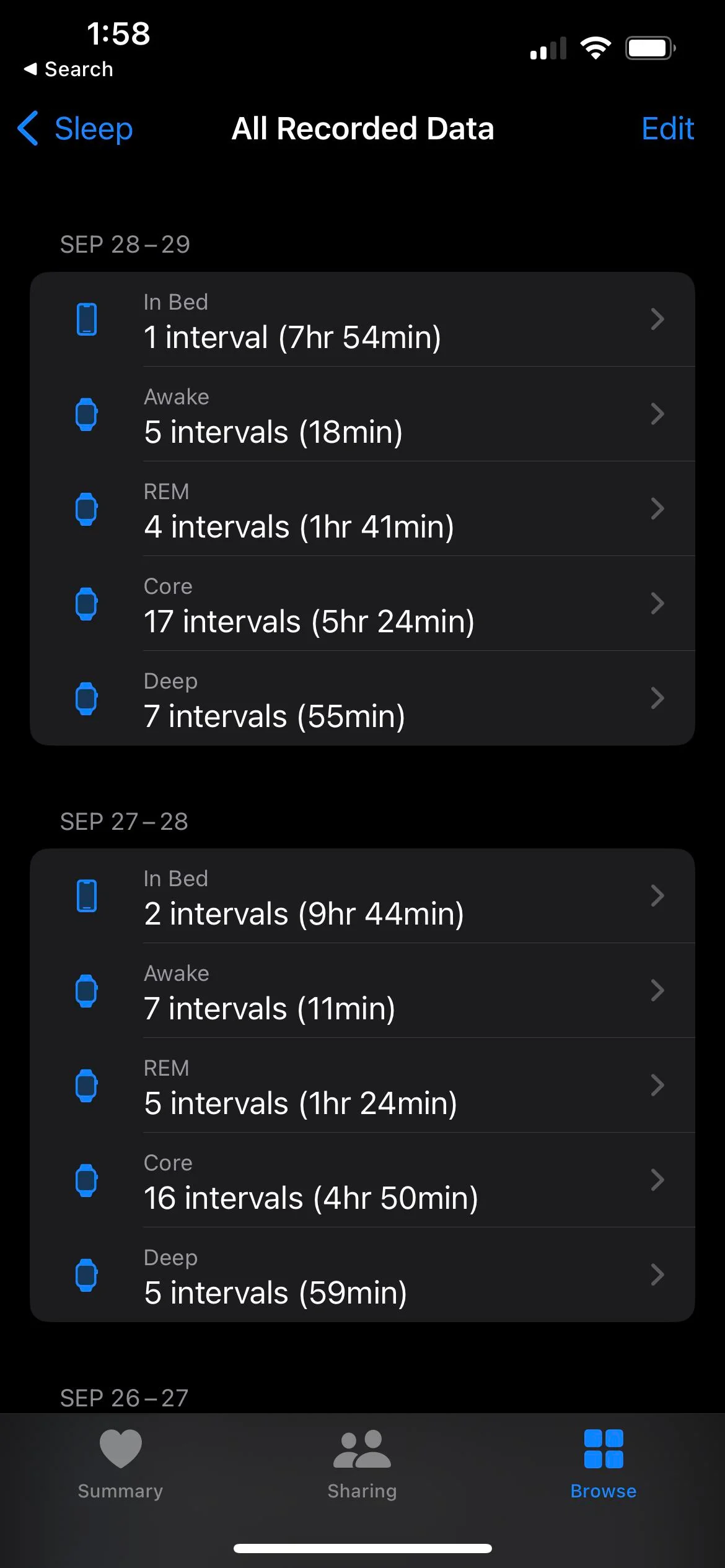Select the Browse tab

click(604, 1464)
